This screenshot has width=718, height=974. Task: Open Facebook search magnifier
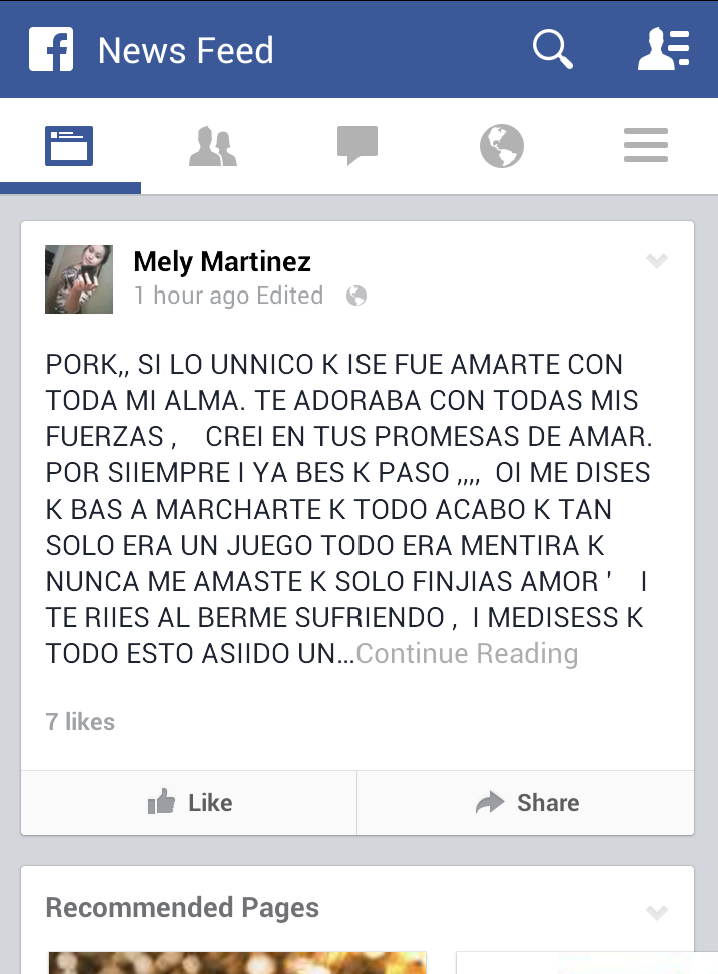(x=552, y=49)
